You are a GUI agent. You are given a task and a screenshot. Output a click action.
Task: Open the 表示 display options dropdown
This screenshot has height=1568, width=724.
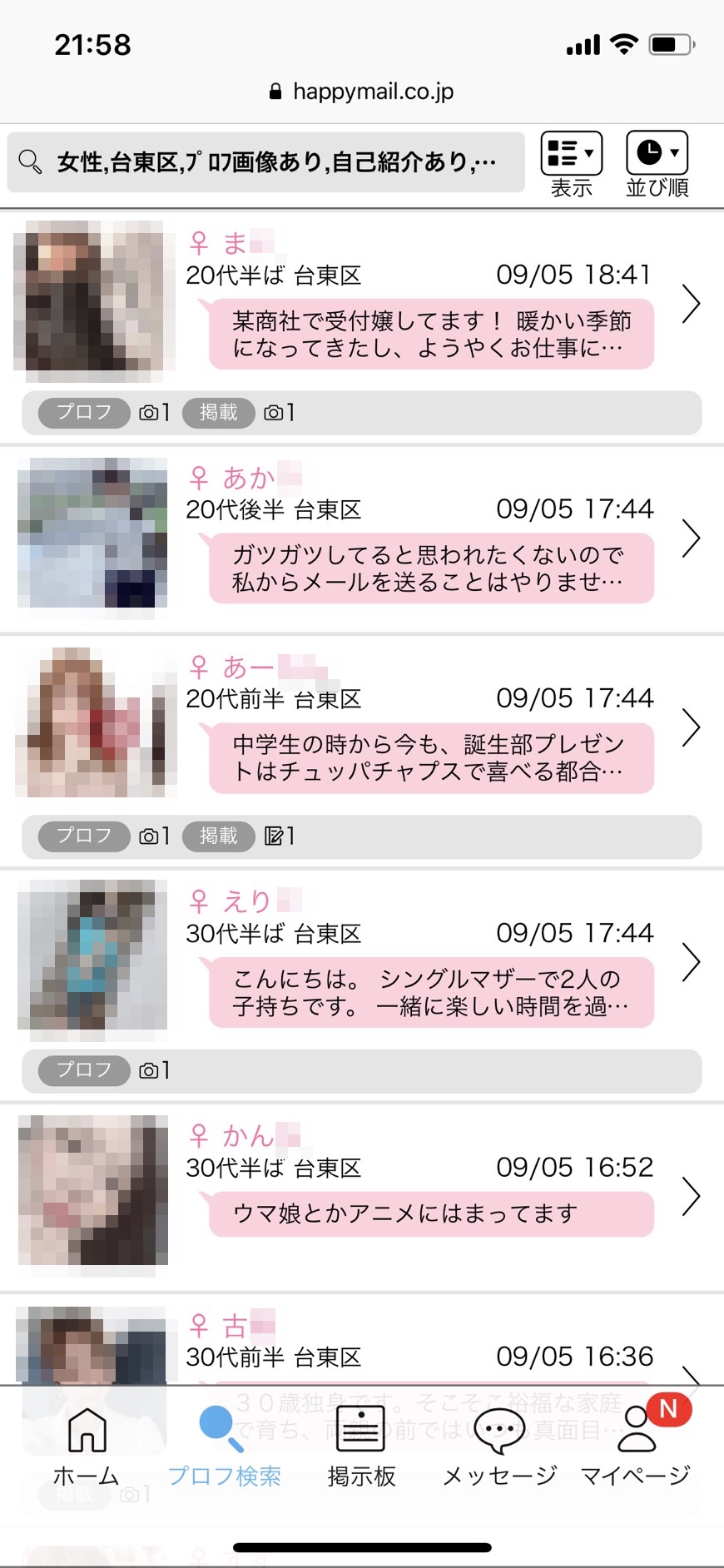571,154
